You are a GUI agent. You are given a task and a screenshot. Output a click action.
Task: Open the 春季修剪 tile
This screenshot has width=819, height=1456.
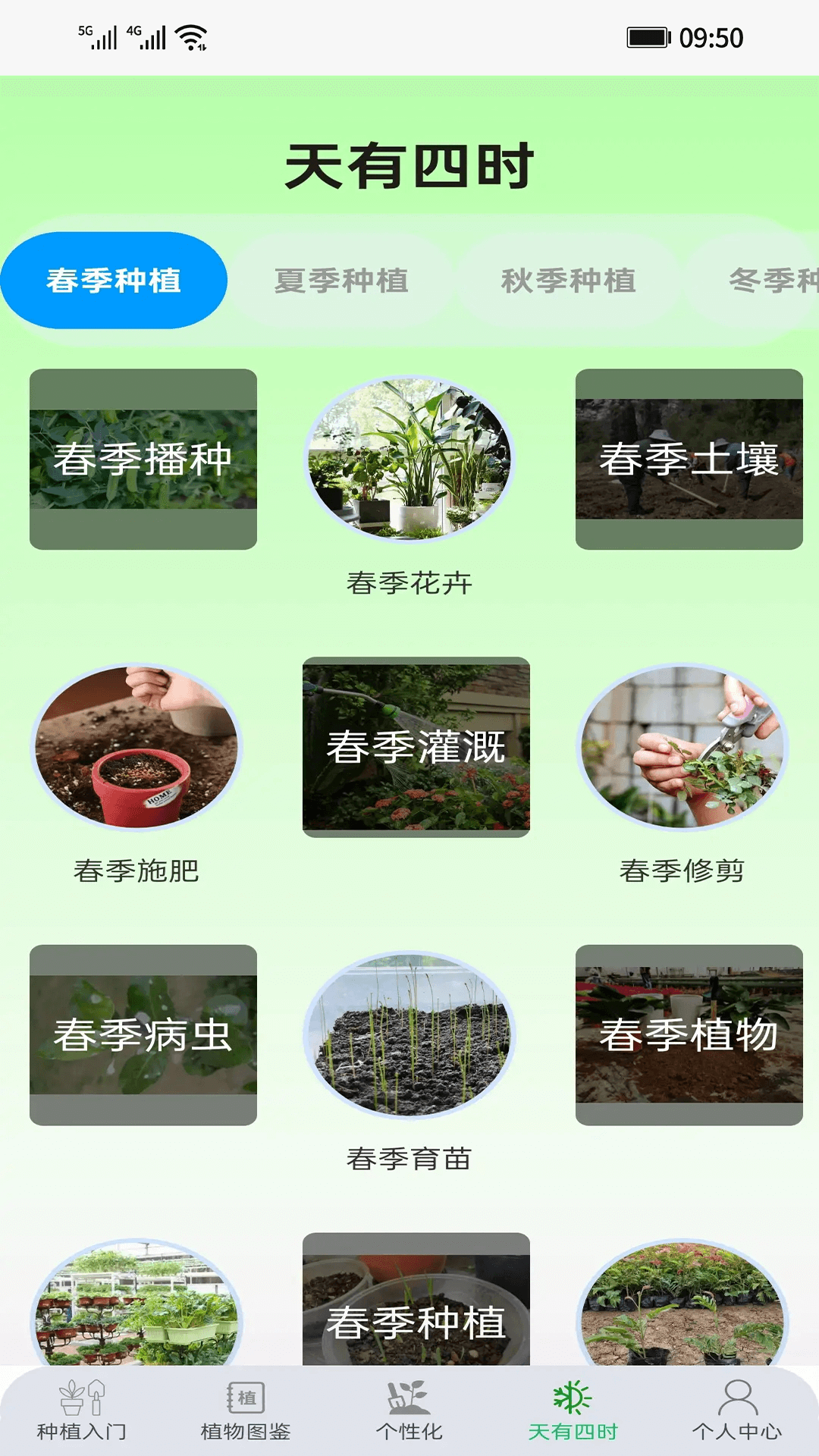pos(682,748)
